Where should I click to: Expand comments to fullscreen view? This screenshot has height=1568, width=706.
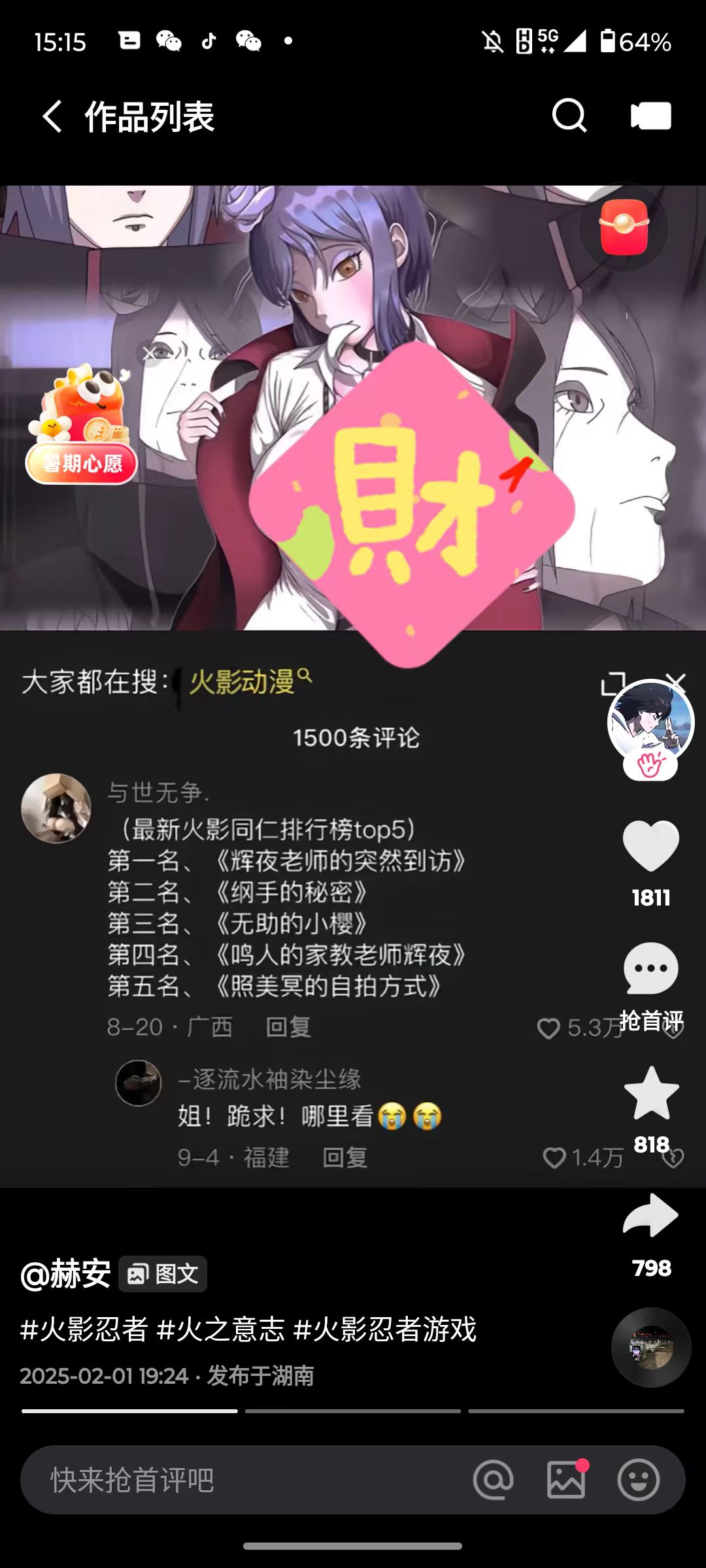(614, 681)
